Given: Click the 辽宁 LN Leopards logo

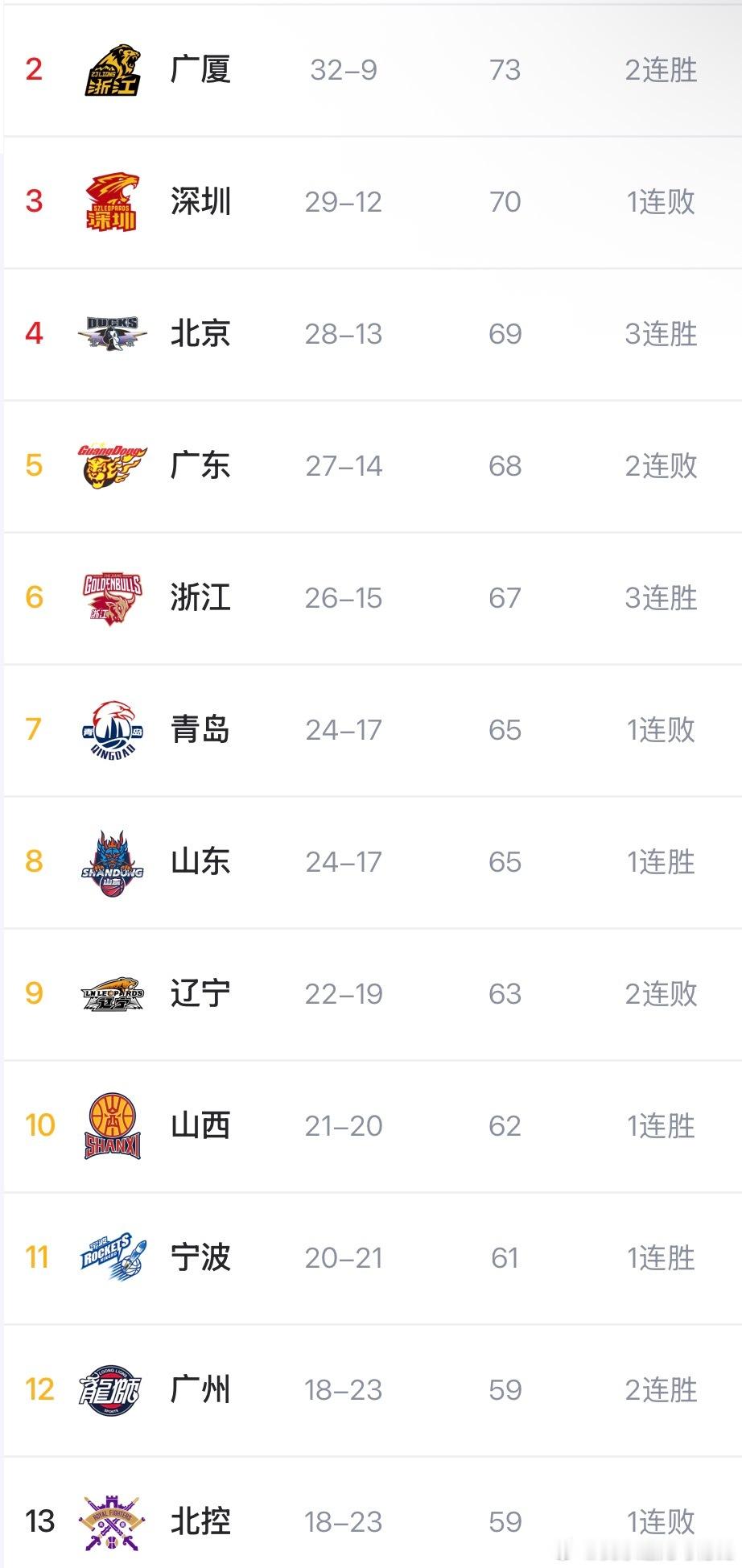Looking at the screenshot, I should (x=113, y=993).
